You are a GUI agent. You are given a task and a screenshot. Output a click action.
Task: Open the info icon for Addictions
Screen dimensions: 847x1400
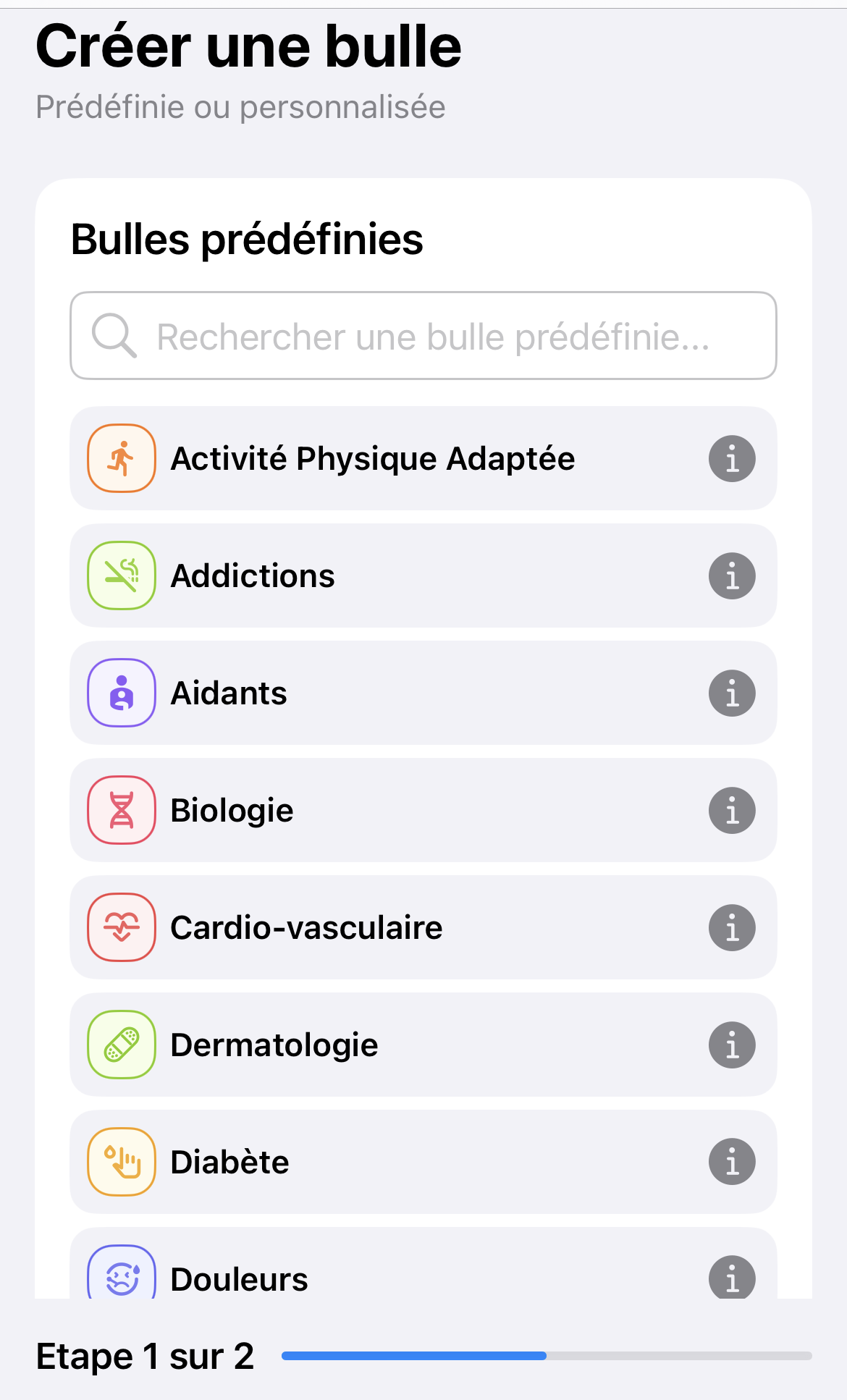click(732, 576)
